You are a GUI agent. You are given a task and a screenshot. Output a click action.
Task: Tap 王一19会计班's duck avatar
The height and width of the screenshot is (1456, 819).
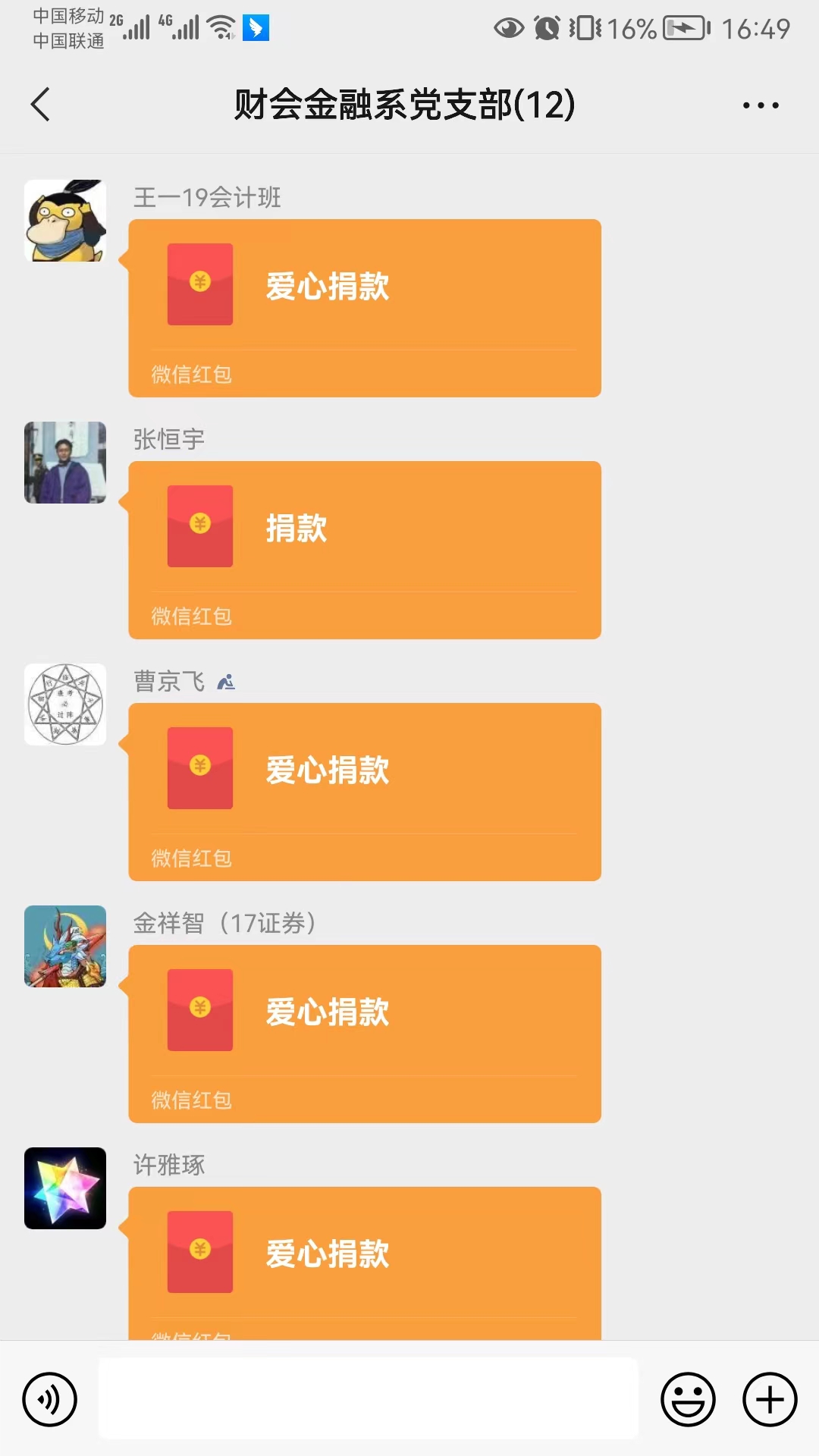point(65,221)
